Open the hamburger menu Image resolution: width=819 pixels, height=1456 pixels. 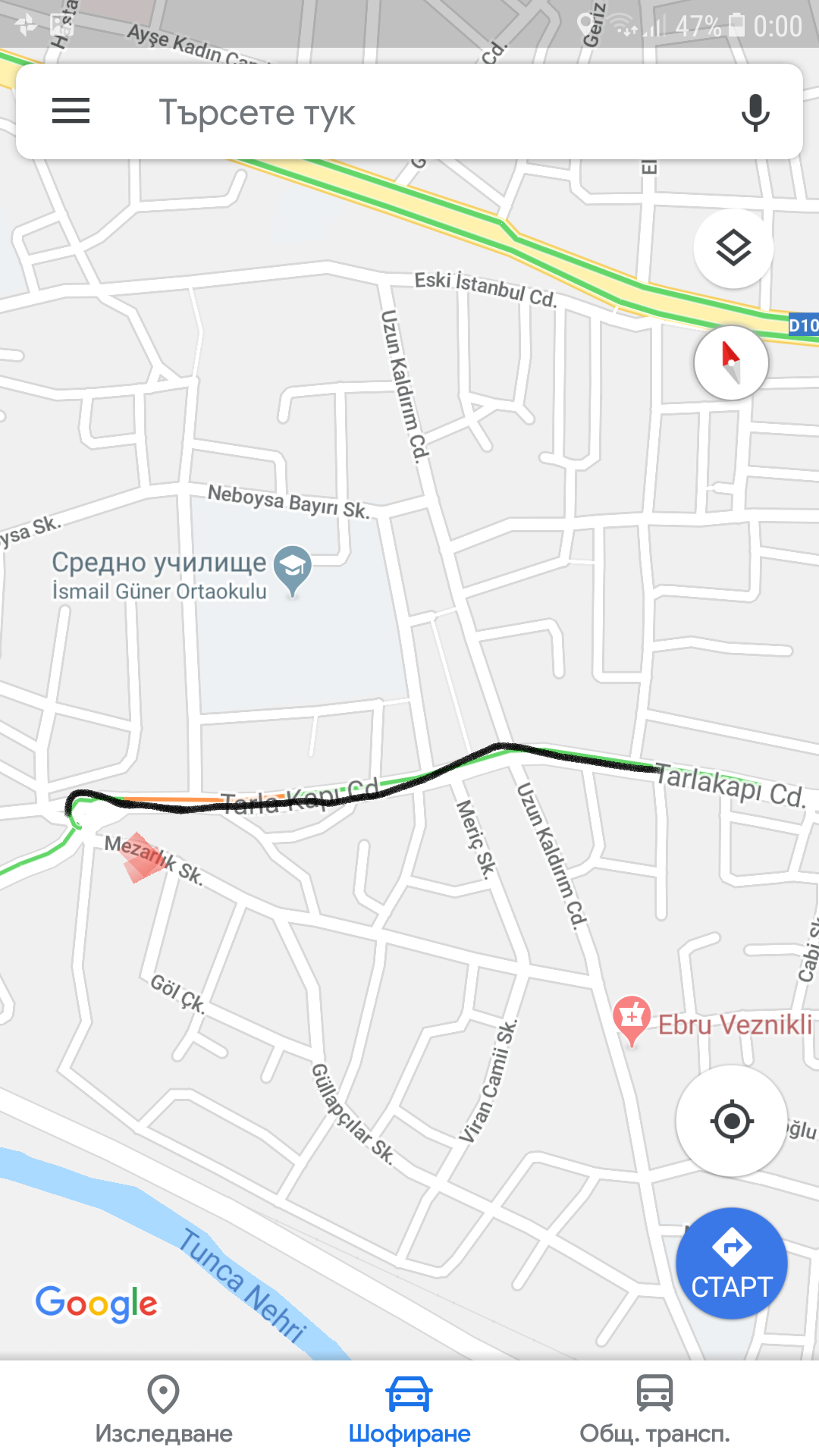click(71, 111)
